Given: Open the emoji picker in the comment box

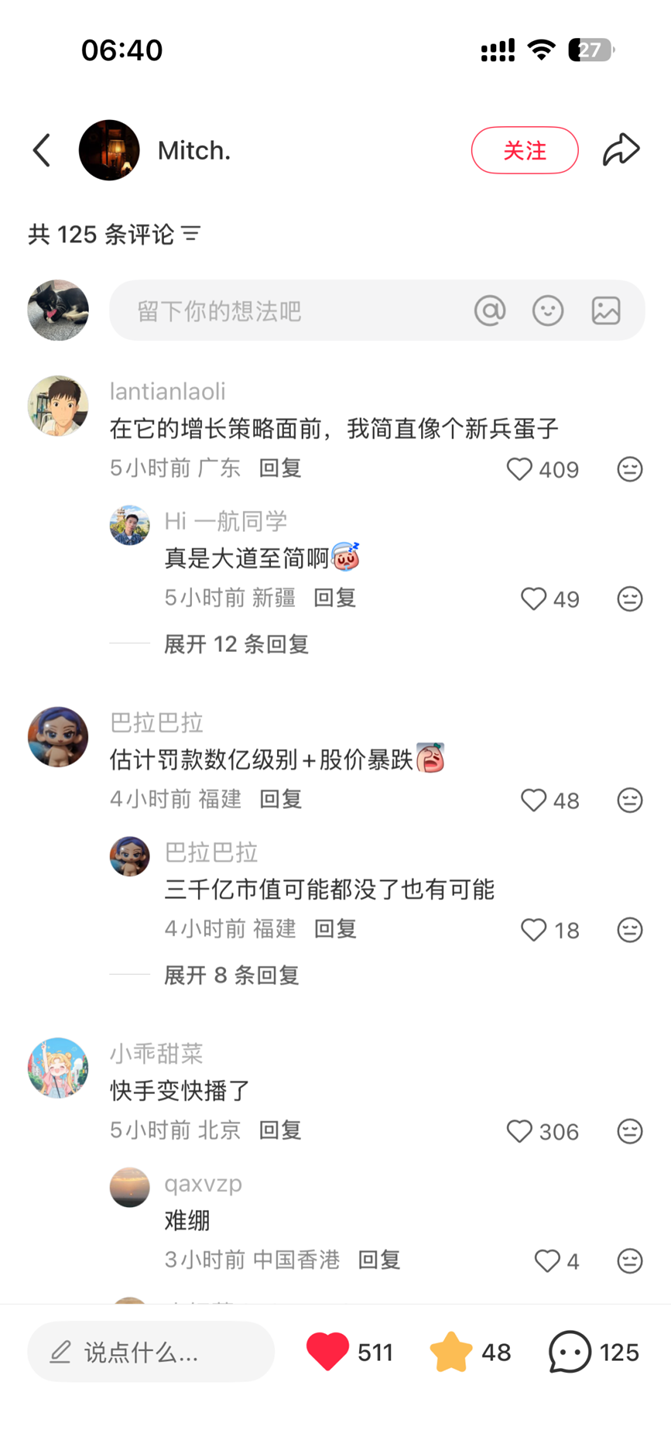Looking at the screenshot, I should tap(548, 311).
